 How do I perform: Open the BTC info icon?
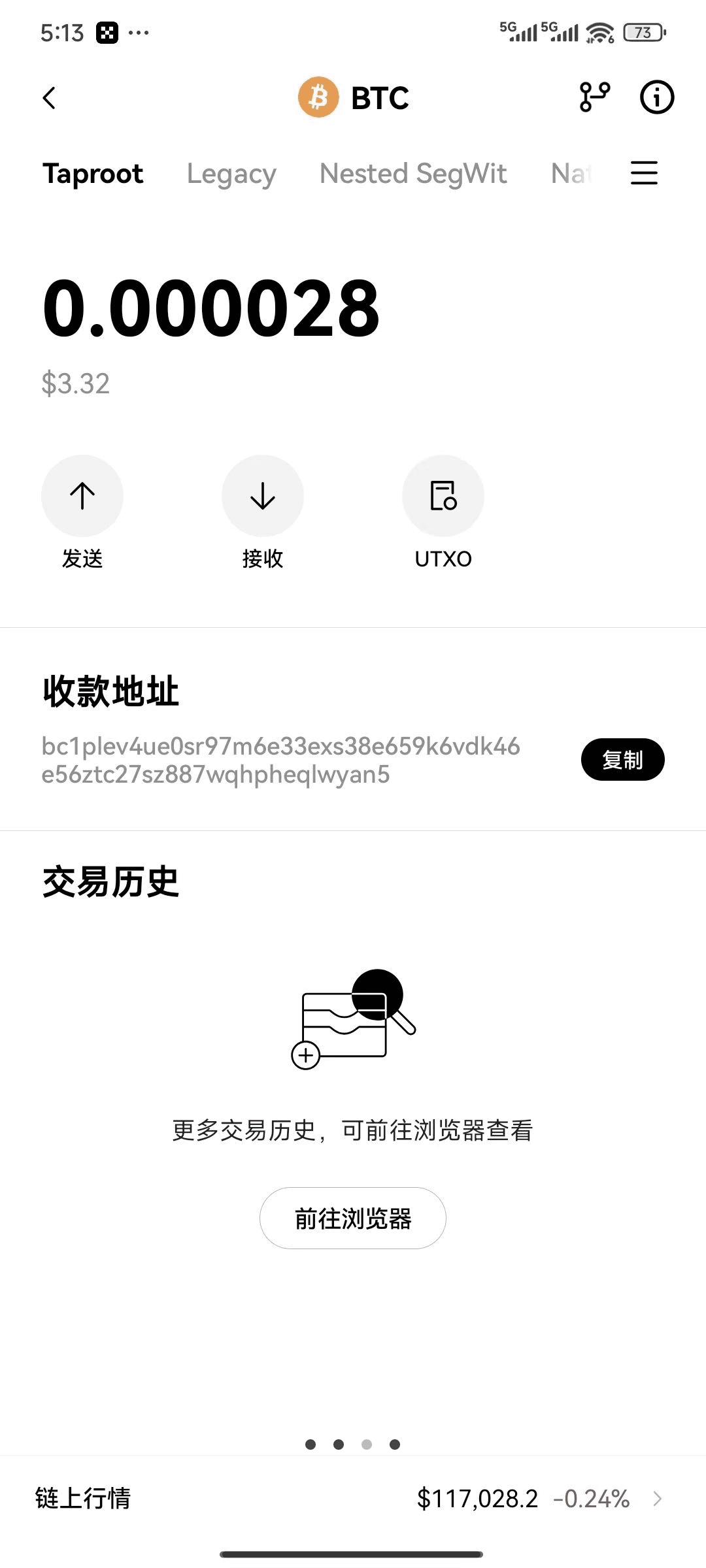coord(656,97)
